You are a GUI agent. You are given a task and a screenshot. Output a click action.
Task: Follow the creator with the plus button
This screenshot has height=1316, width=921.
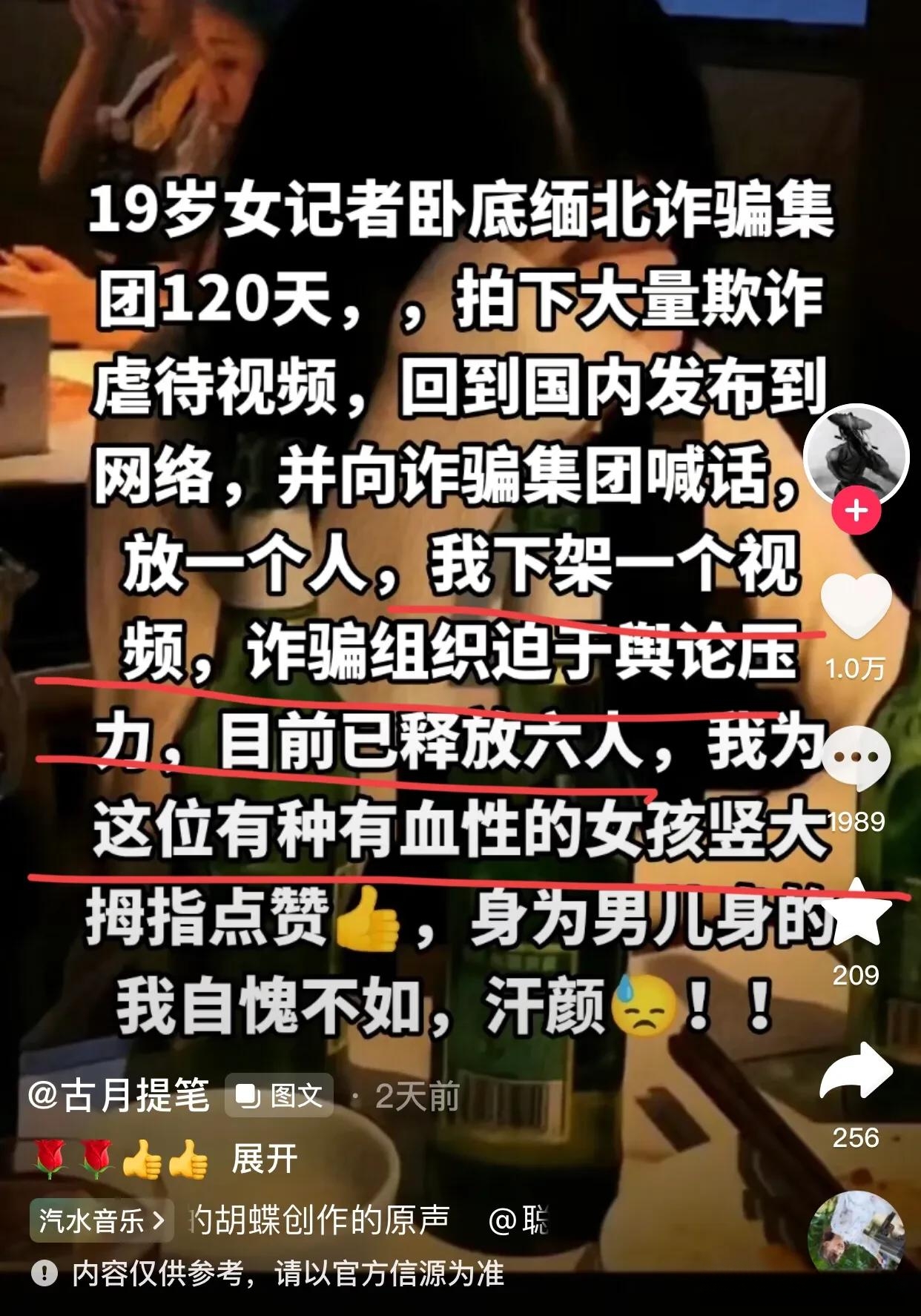(856, 511)
